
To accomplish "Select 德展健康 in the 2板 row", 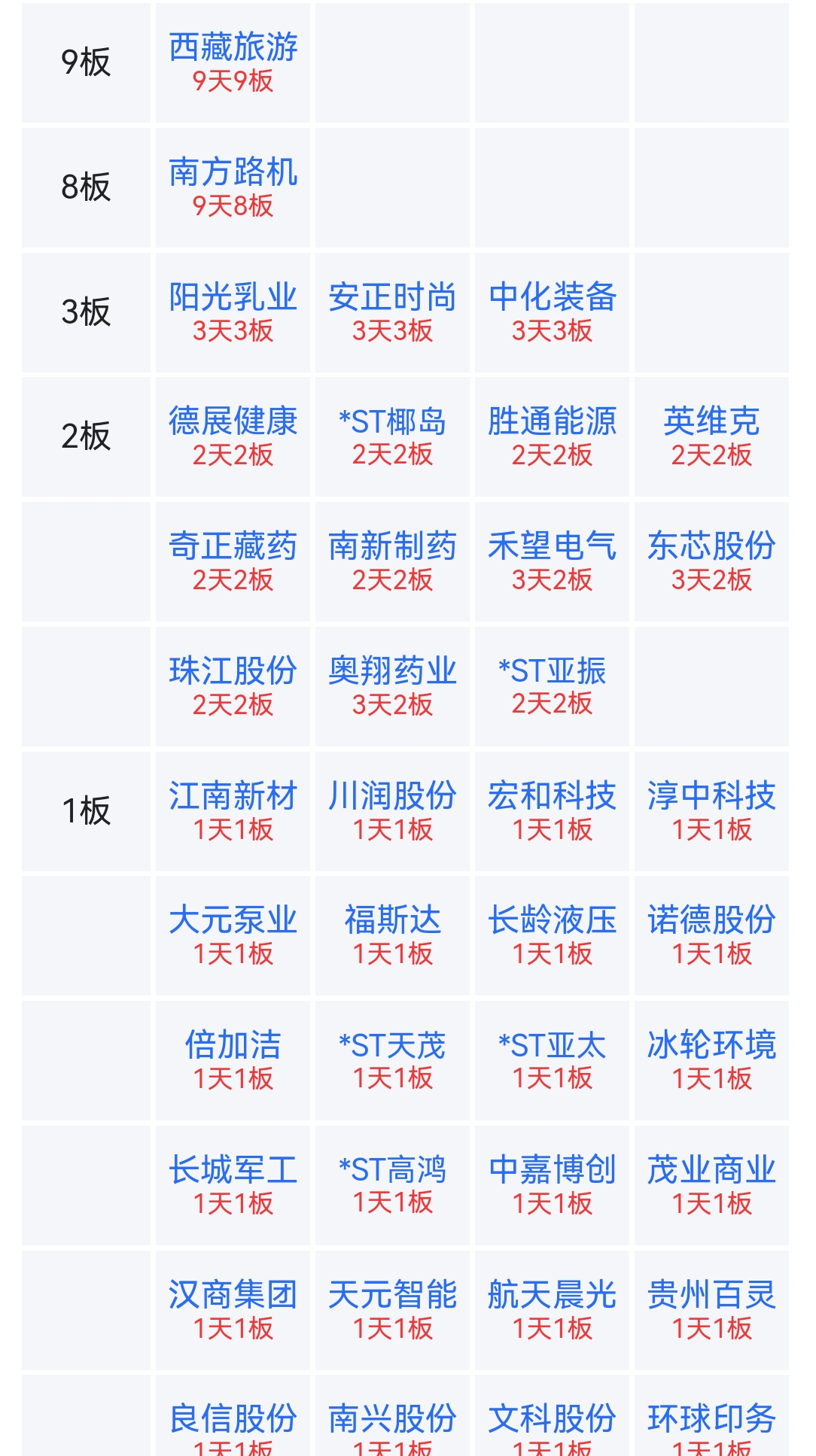I will pos(233,424).
